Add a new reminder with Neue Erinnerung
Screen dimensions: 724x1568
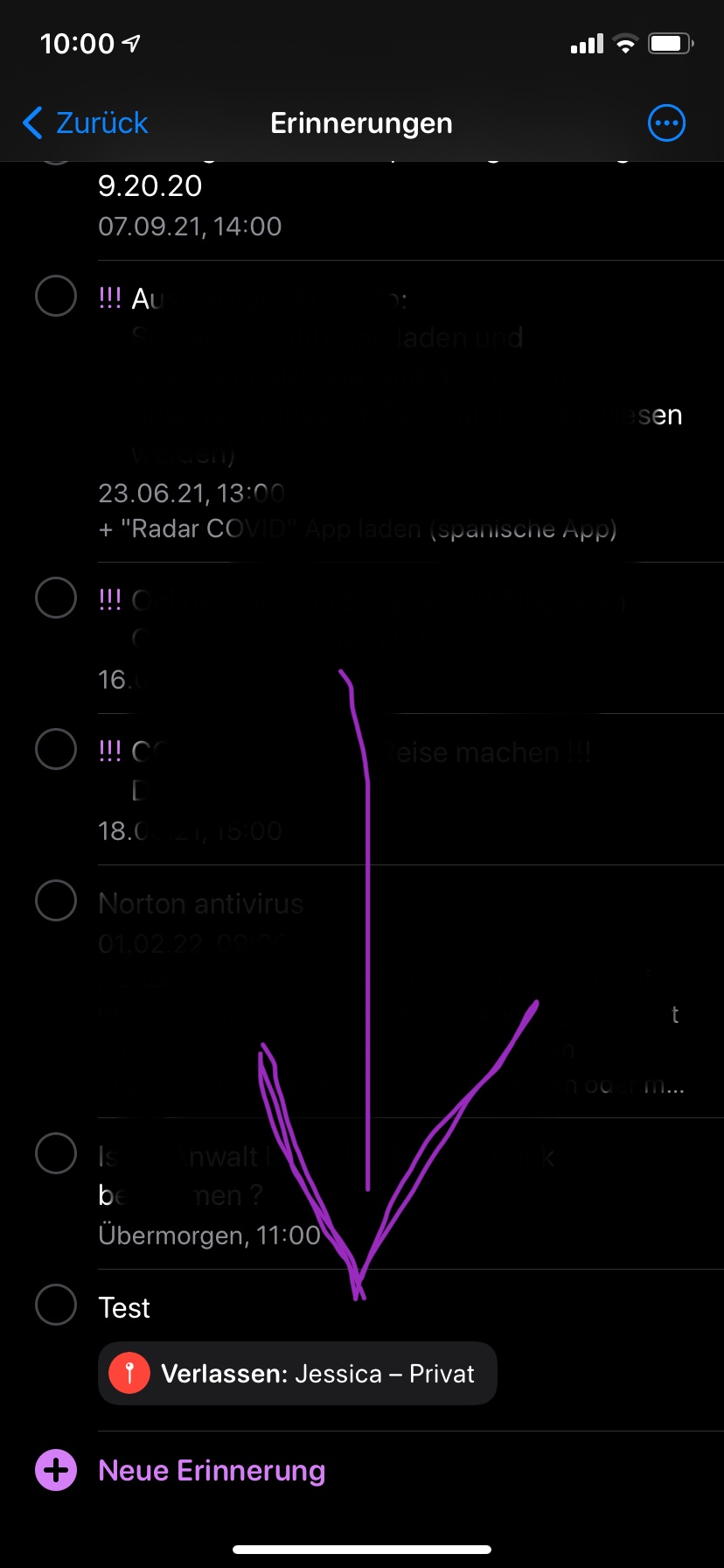point(211,1471)
